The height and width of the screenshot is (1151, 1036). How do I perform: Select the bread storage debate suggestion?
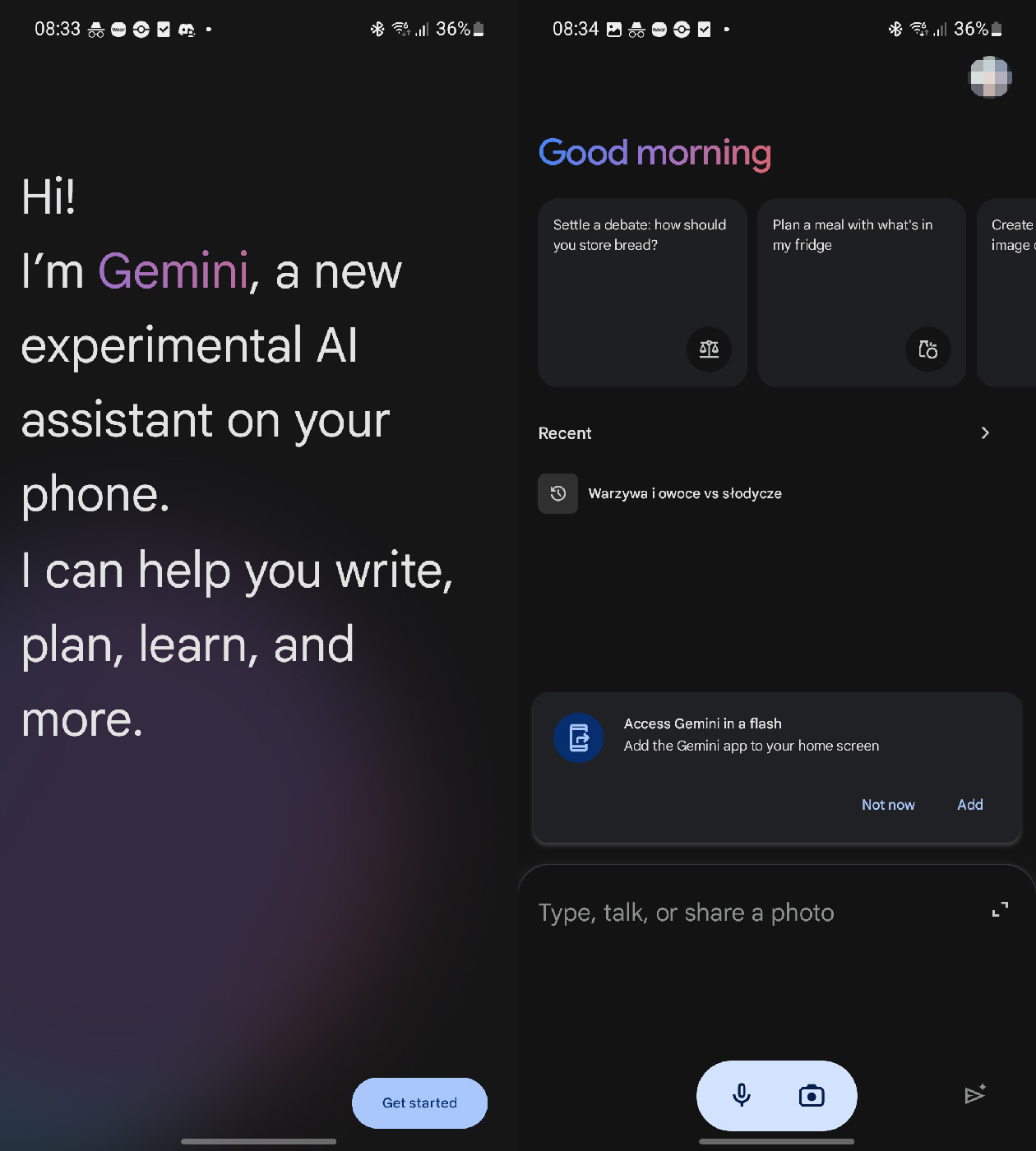641,292
